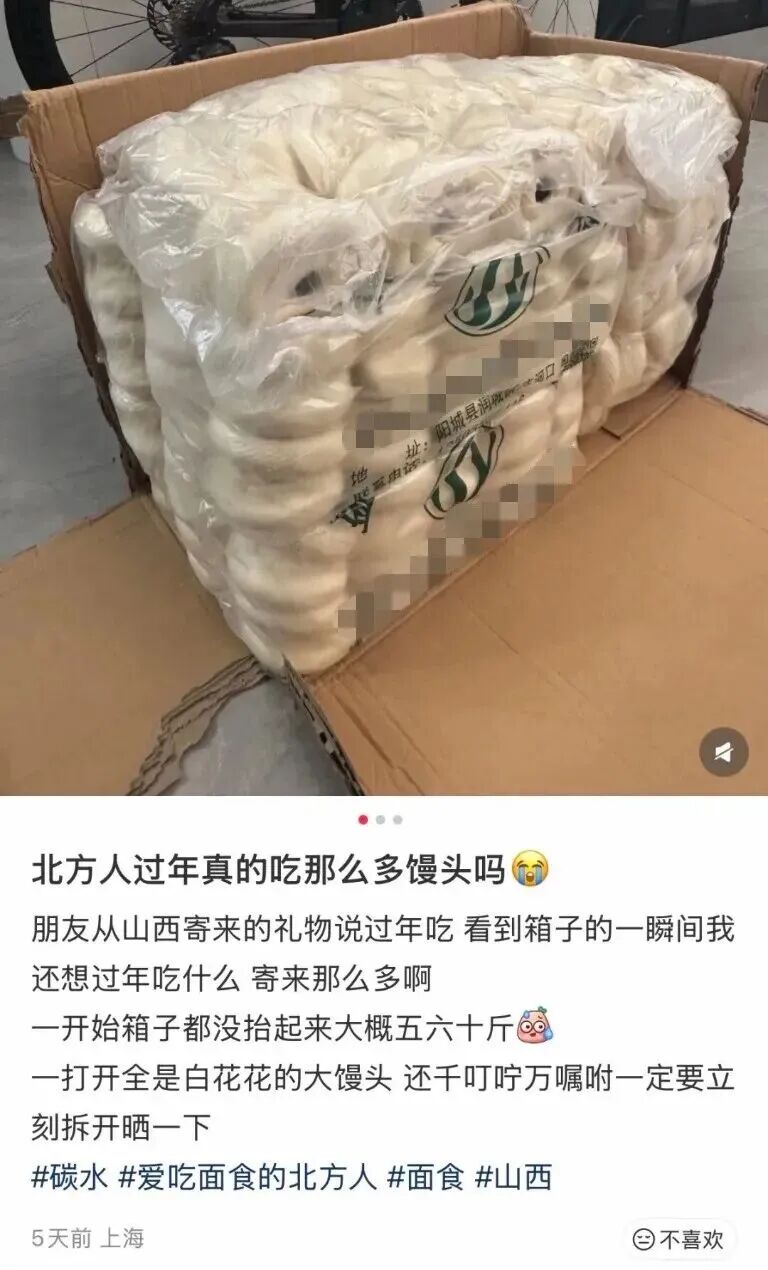Unmute the post's sound icon

coord(724,752)
